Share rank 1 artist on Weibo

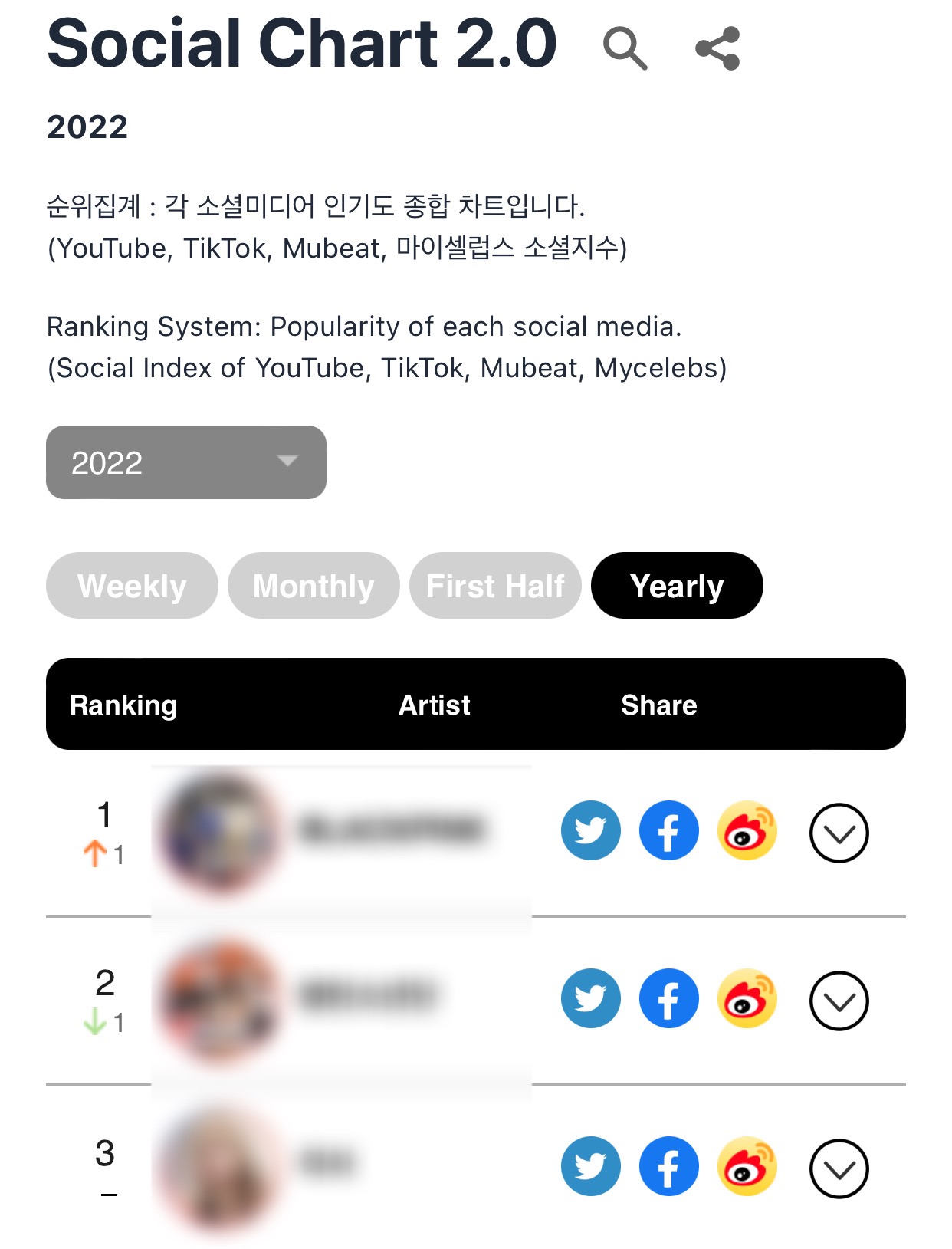747,830
